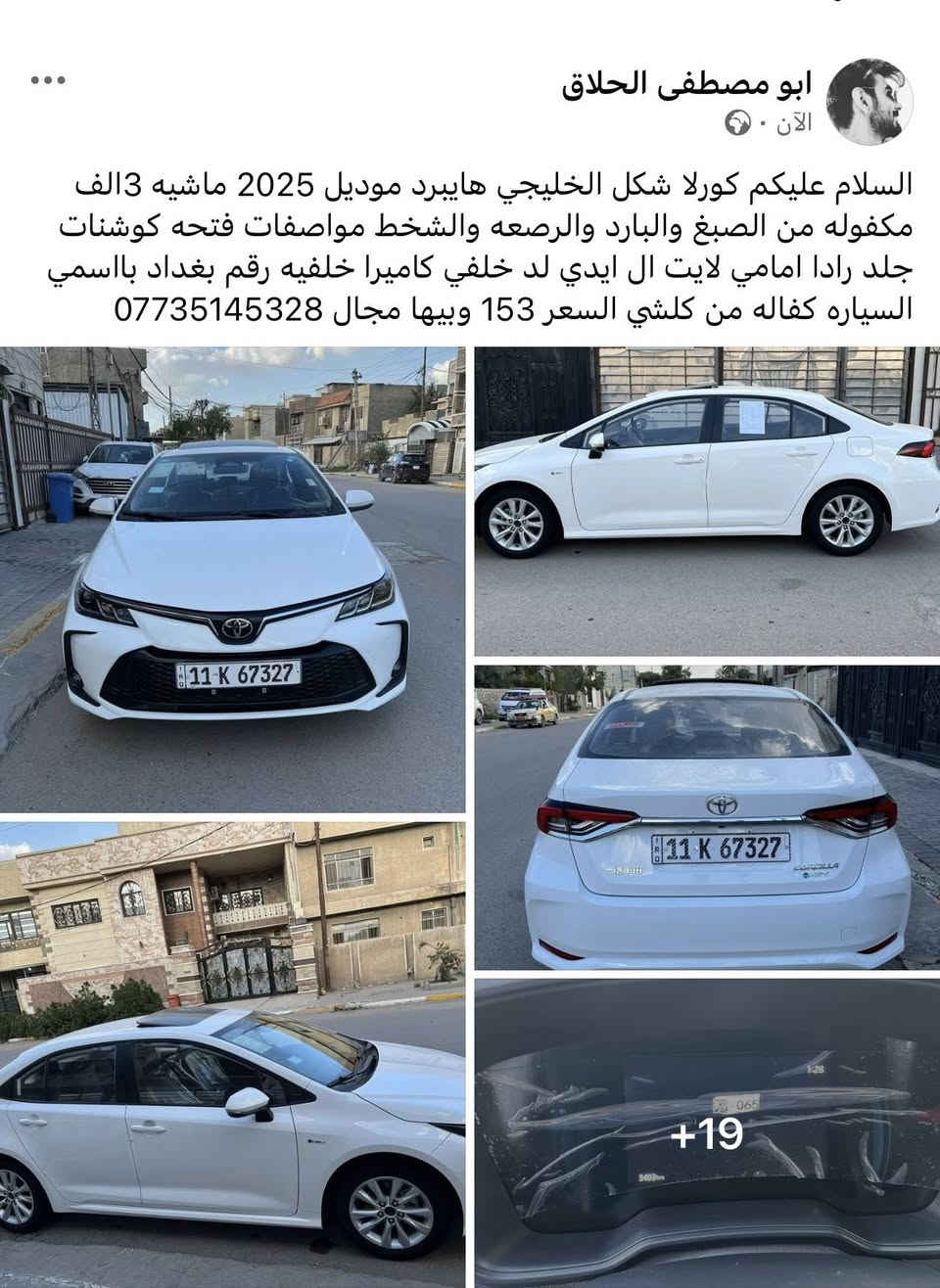The image size is (940, 1288).
Task: Open the front-view photo of the white Corolla
Action: coord(233,579)
